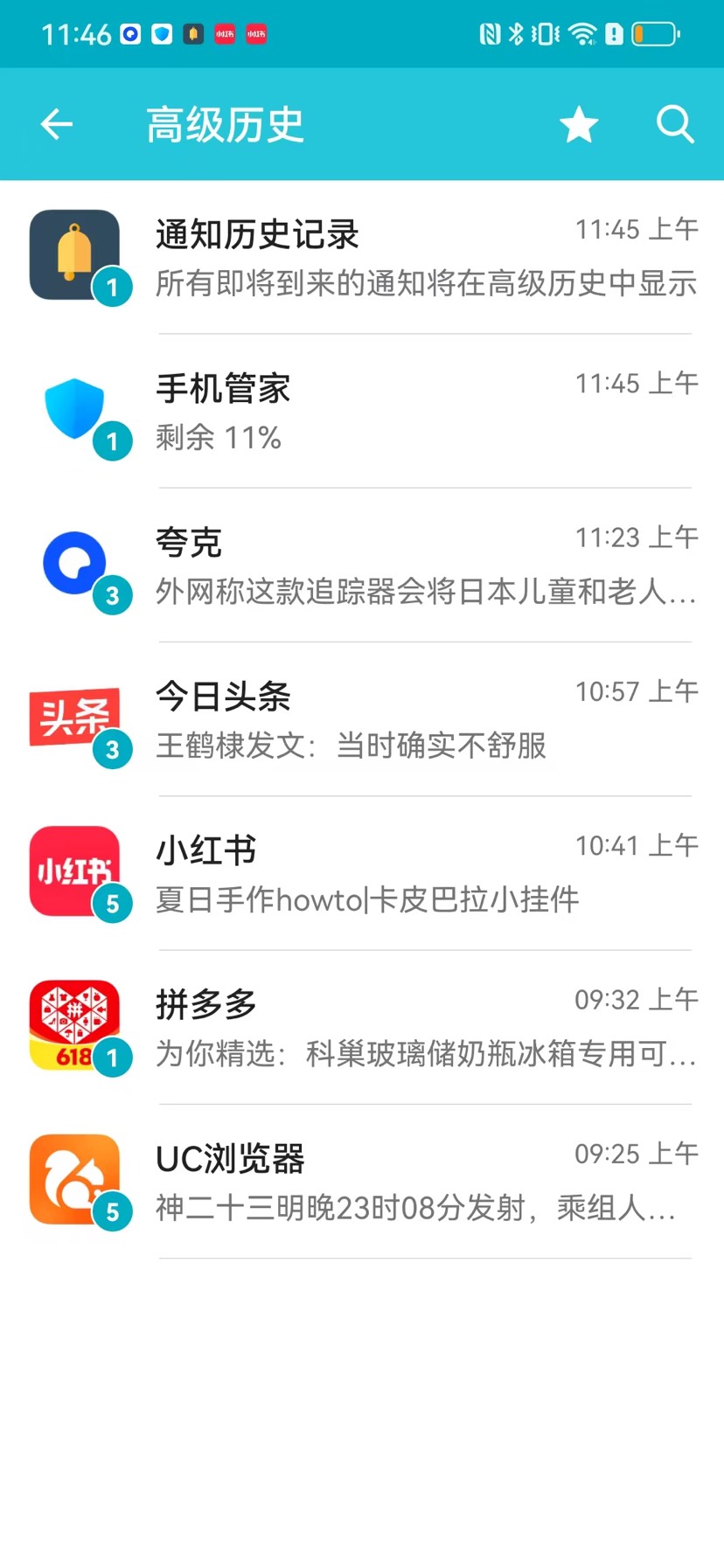Open the favorites star icon
The height and width of the screenshot is (1568, 724).
pyautogui.click(x=579, y=124)
